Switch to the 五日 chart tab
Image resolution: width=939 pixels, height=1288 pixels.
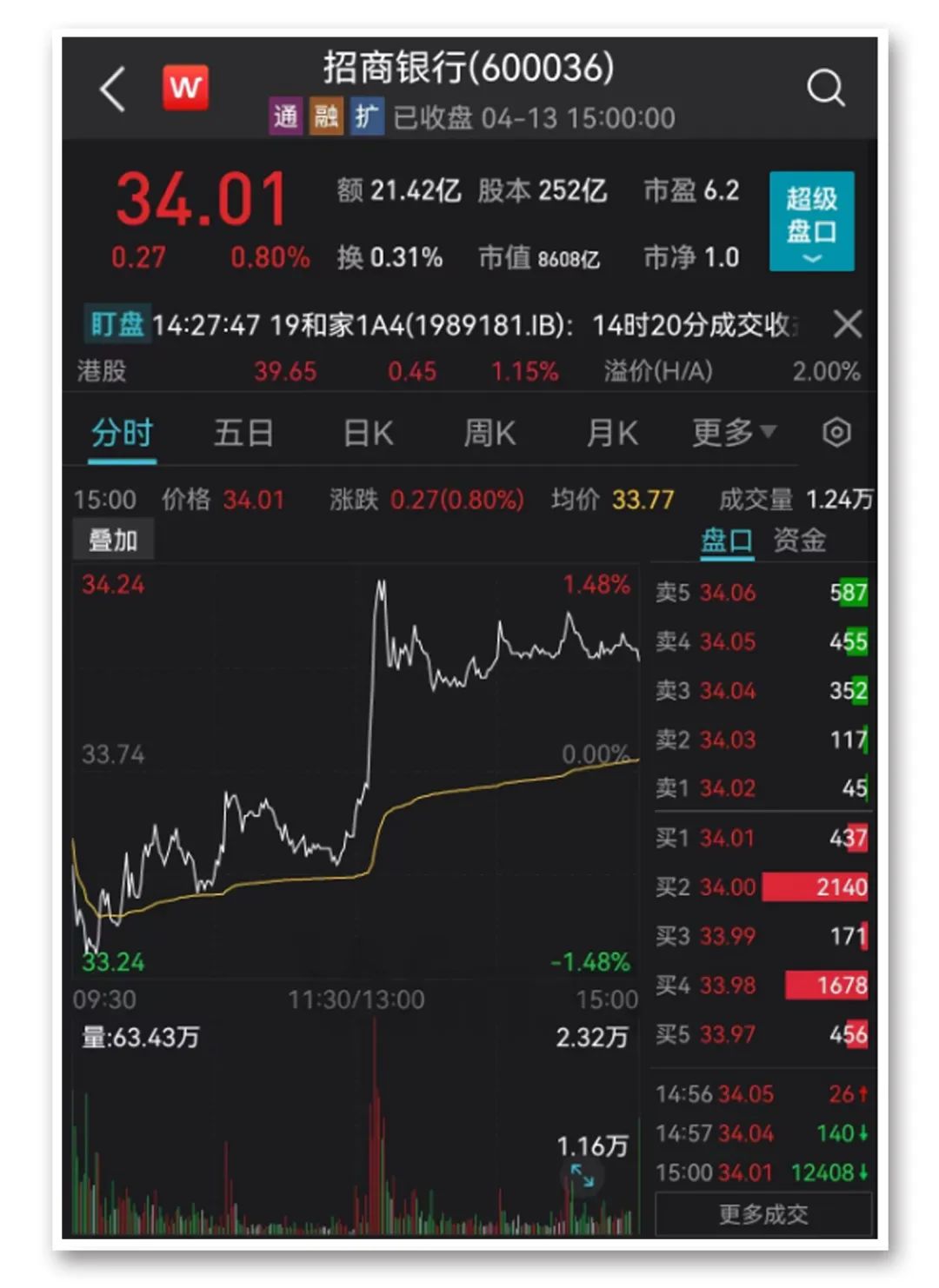click(x=243, y=432)
